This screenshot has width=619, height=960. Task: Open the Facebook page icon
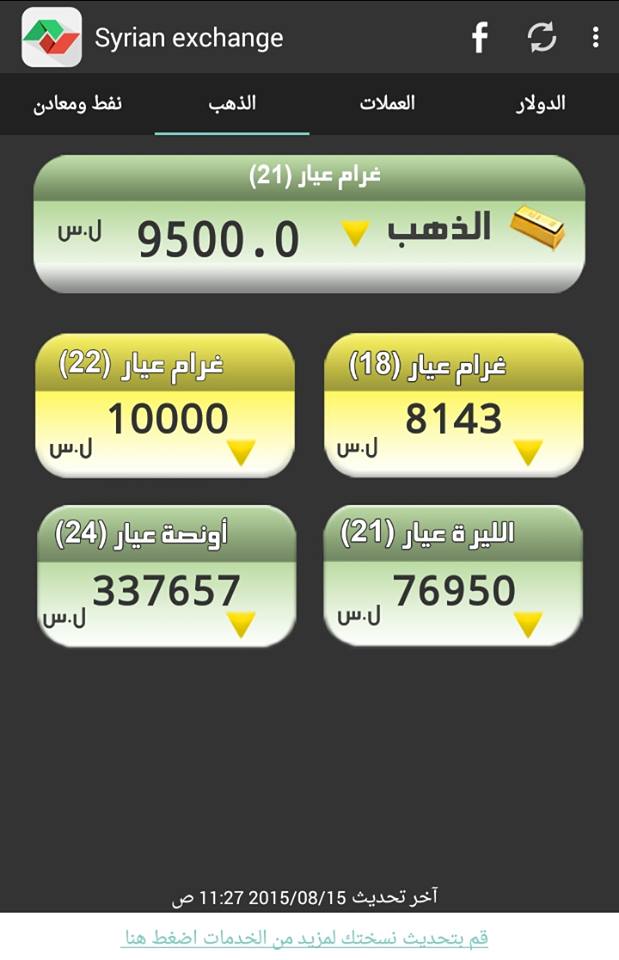(480, 39)
